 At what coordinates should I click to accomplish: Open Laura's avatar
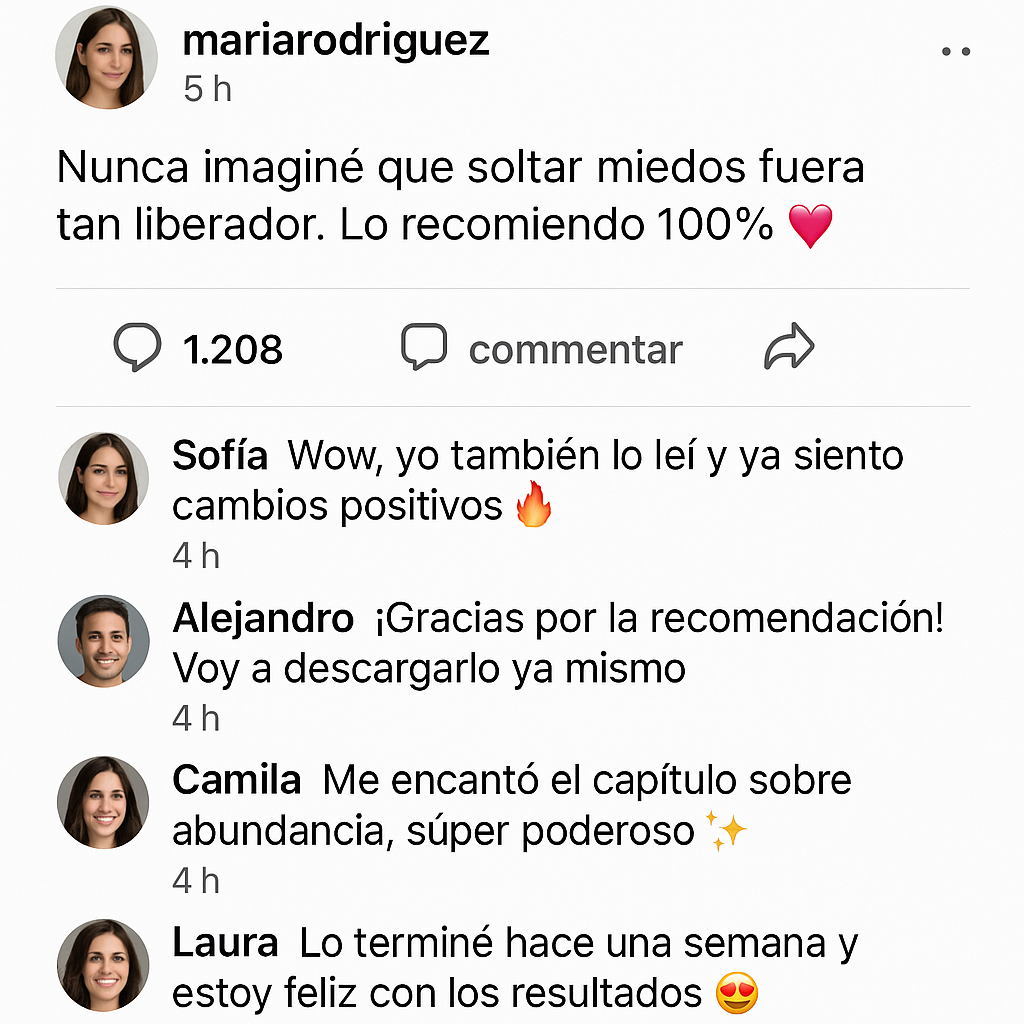click(x=104, y=965)
